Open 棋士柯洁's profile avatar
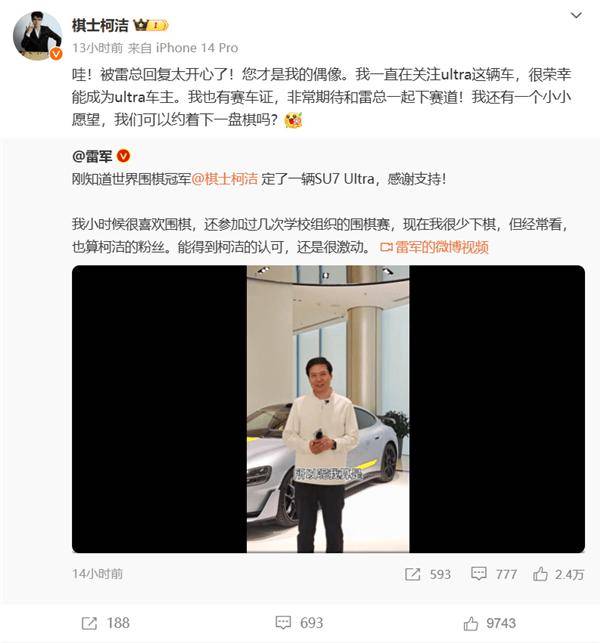The height and width of the screenshot is (643, 600). (x=37, y=36)
